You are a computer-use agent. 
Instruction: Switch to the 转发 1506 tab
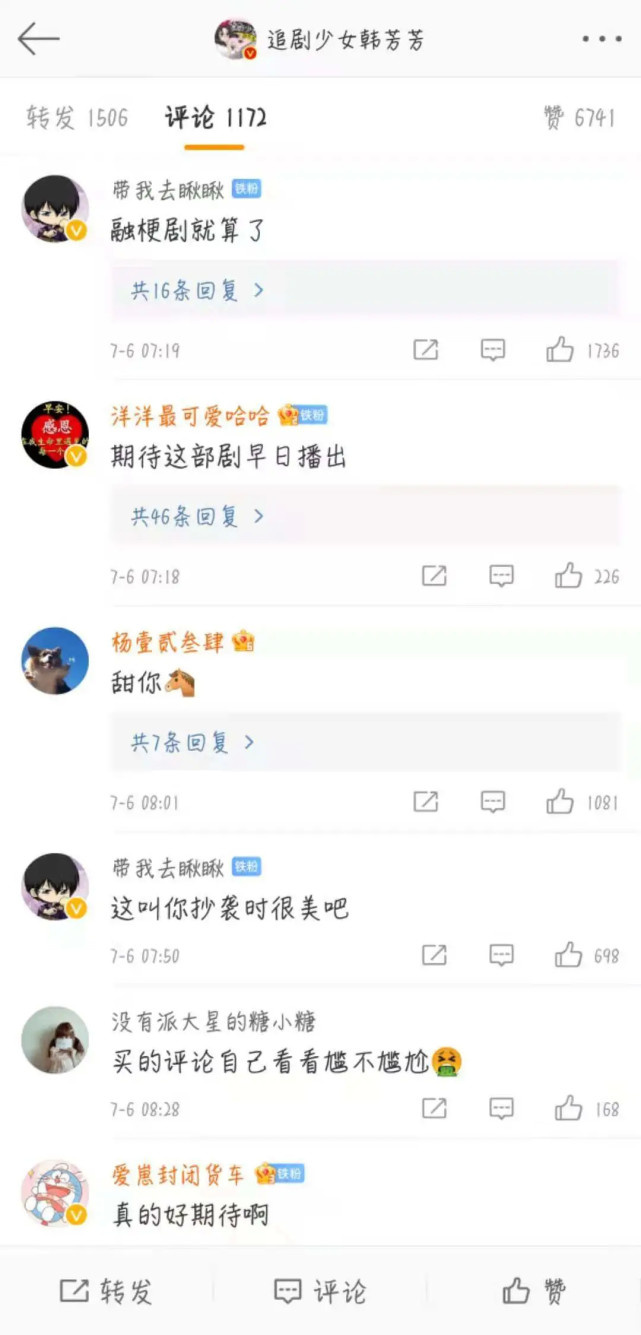pos(77,118)
